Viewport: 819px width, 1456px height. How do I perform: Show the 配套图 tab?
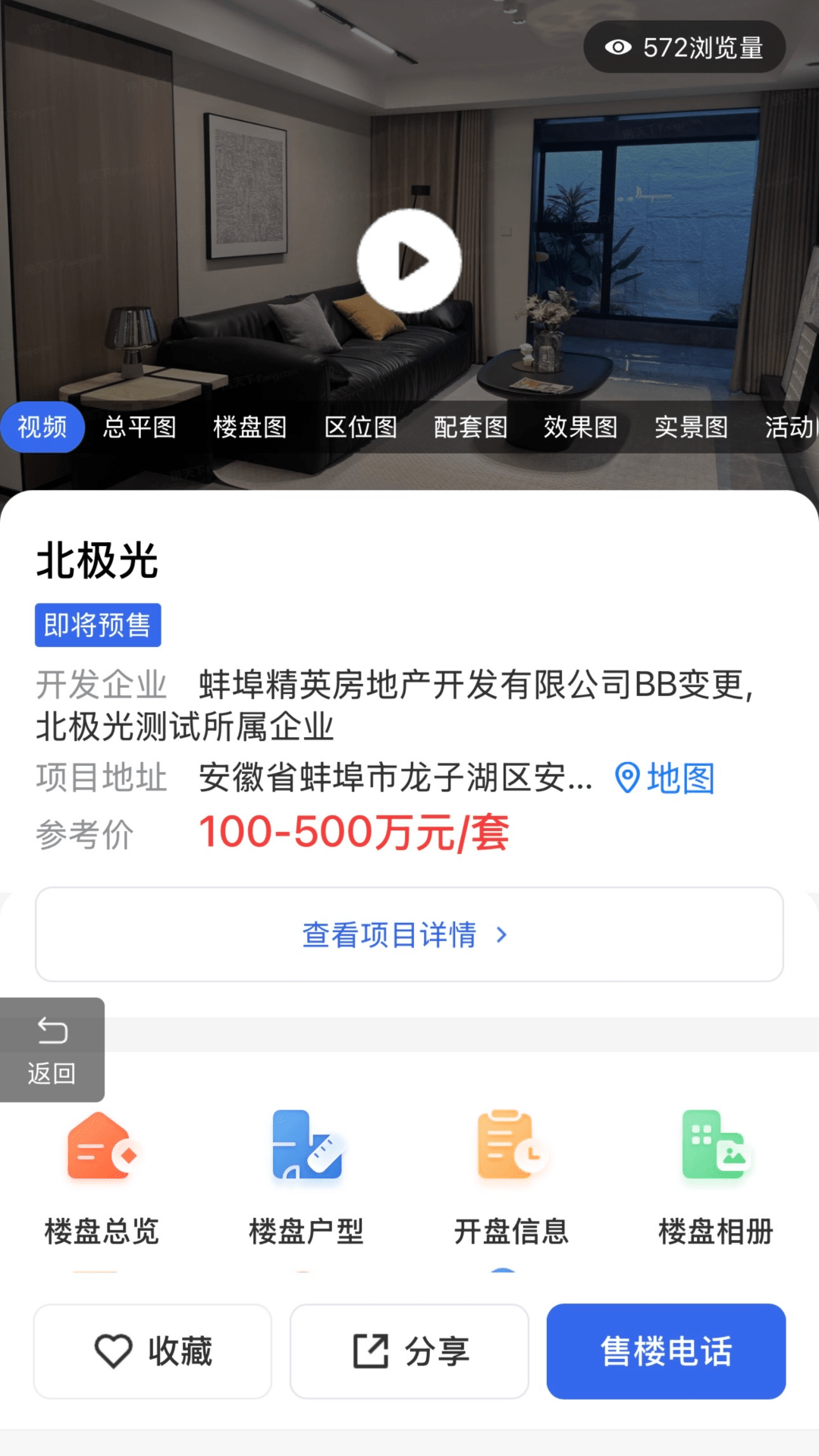[x=471, y=427]
